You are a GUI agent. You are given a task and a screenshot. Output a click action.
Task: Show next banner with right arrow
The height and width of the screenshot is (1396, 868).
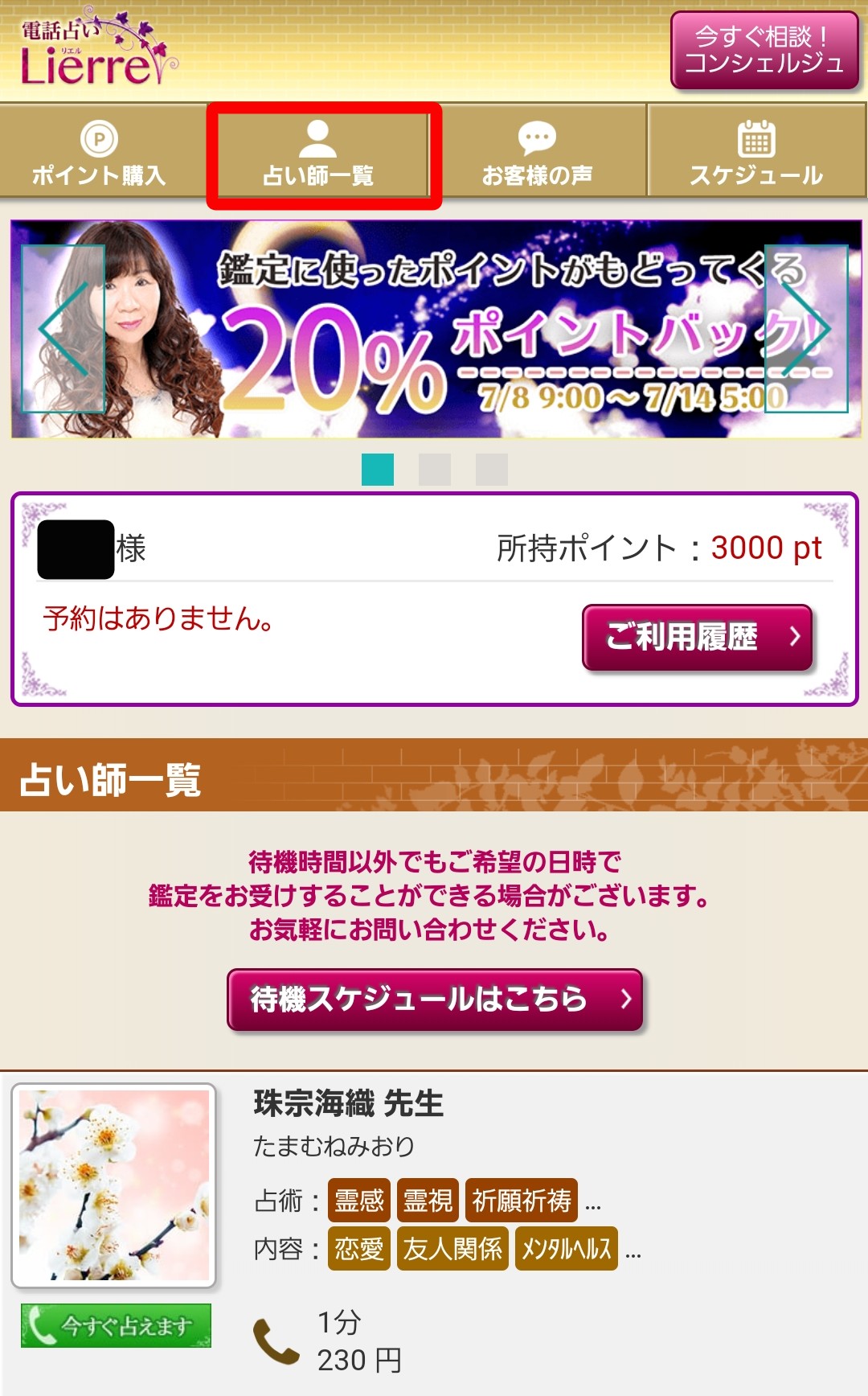[805, 329]
